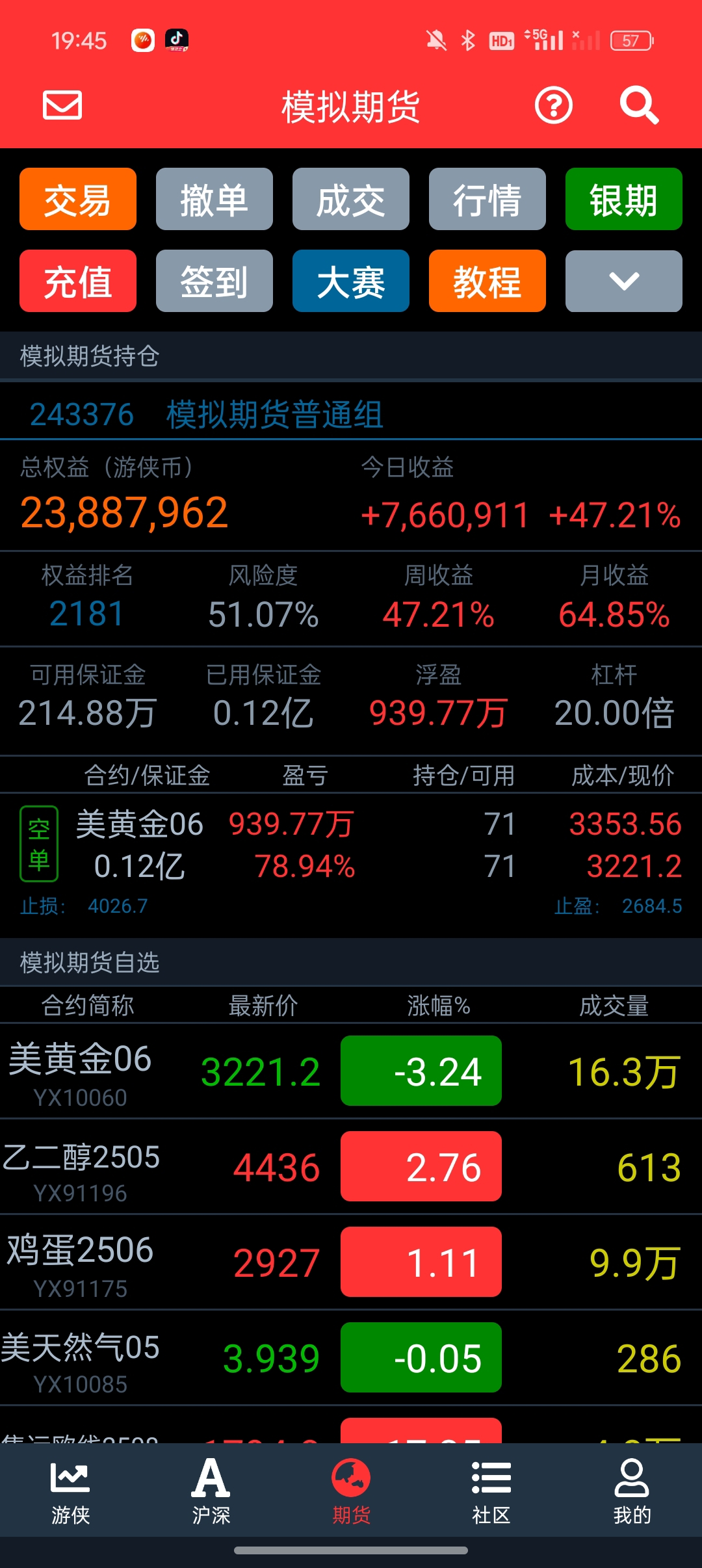Switch to the 沪深 tab
Screen dimensions: 702x1568
coord(211,1491)
